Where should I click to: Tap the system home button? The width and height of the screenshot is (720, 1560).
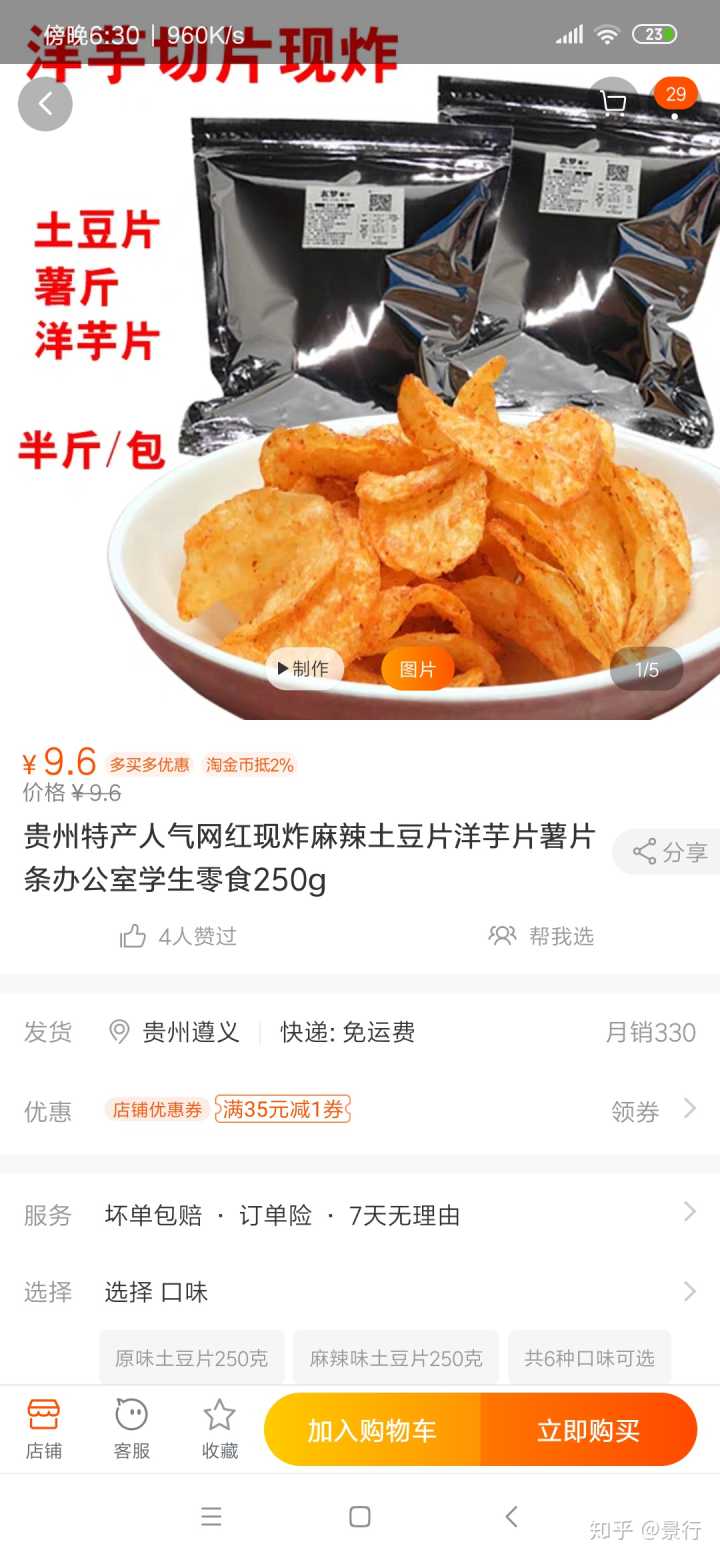coord(360,1517)
